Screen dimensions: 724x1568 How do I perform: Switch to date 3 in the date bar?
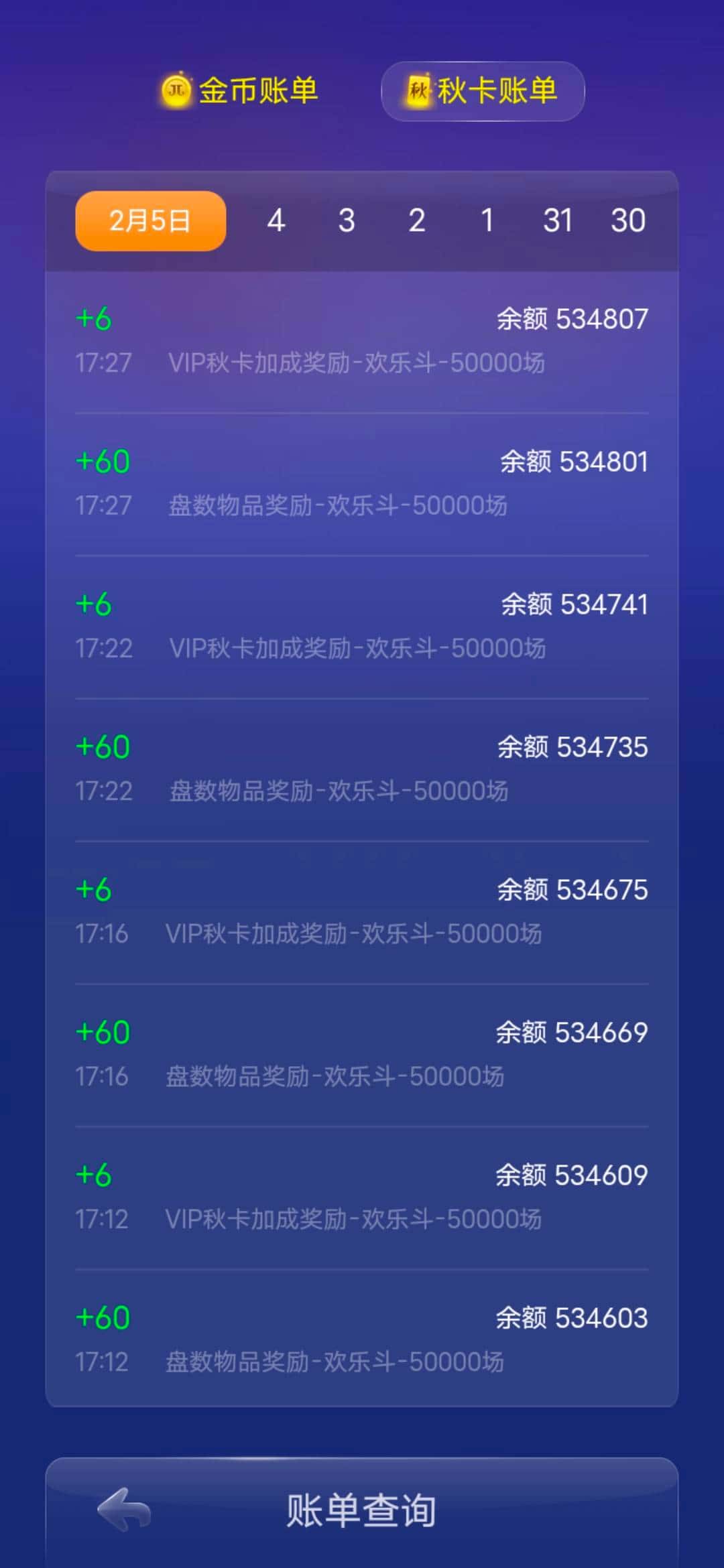click(x=347, y=220)
